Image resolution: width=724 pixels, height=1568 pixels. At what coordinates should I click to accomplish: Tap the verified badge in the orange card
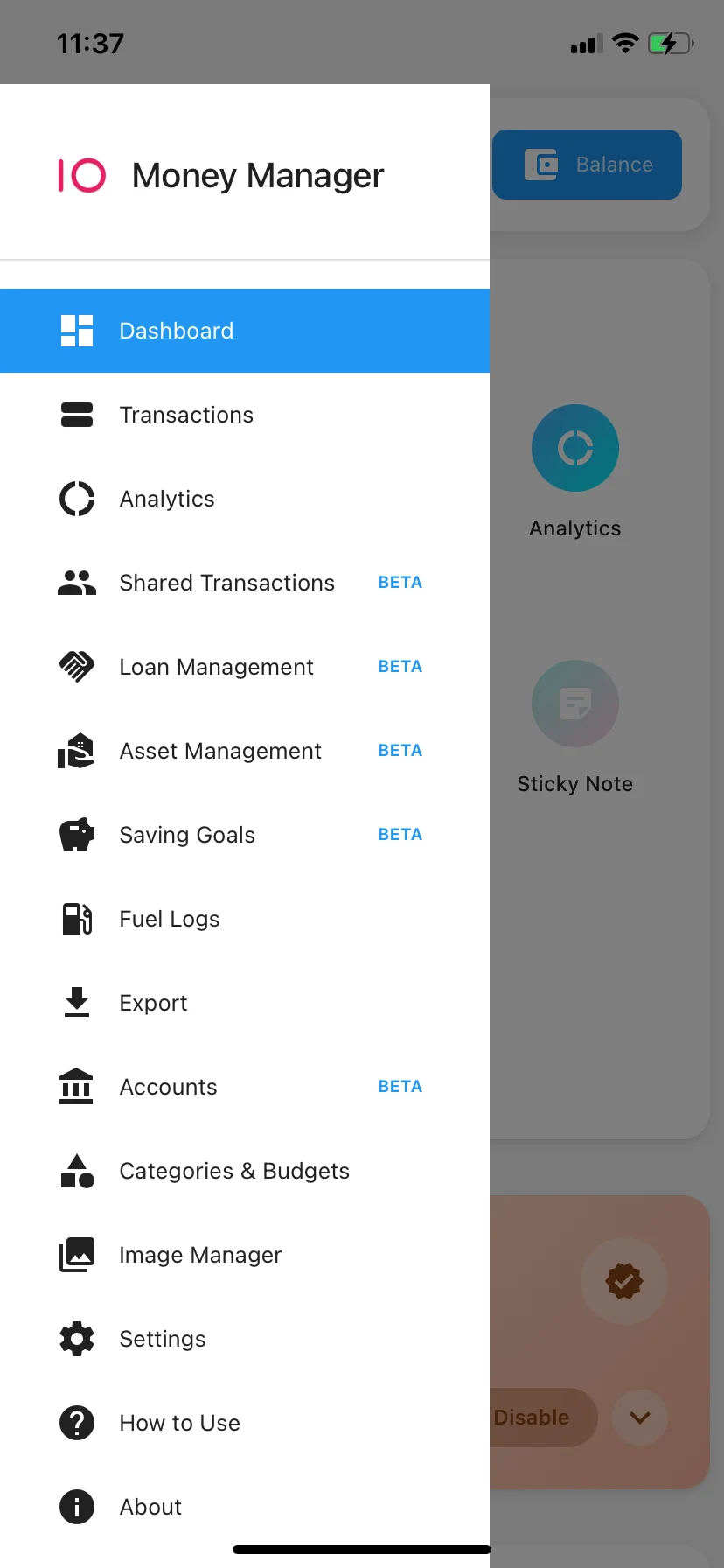(623, 1281)
